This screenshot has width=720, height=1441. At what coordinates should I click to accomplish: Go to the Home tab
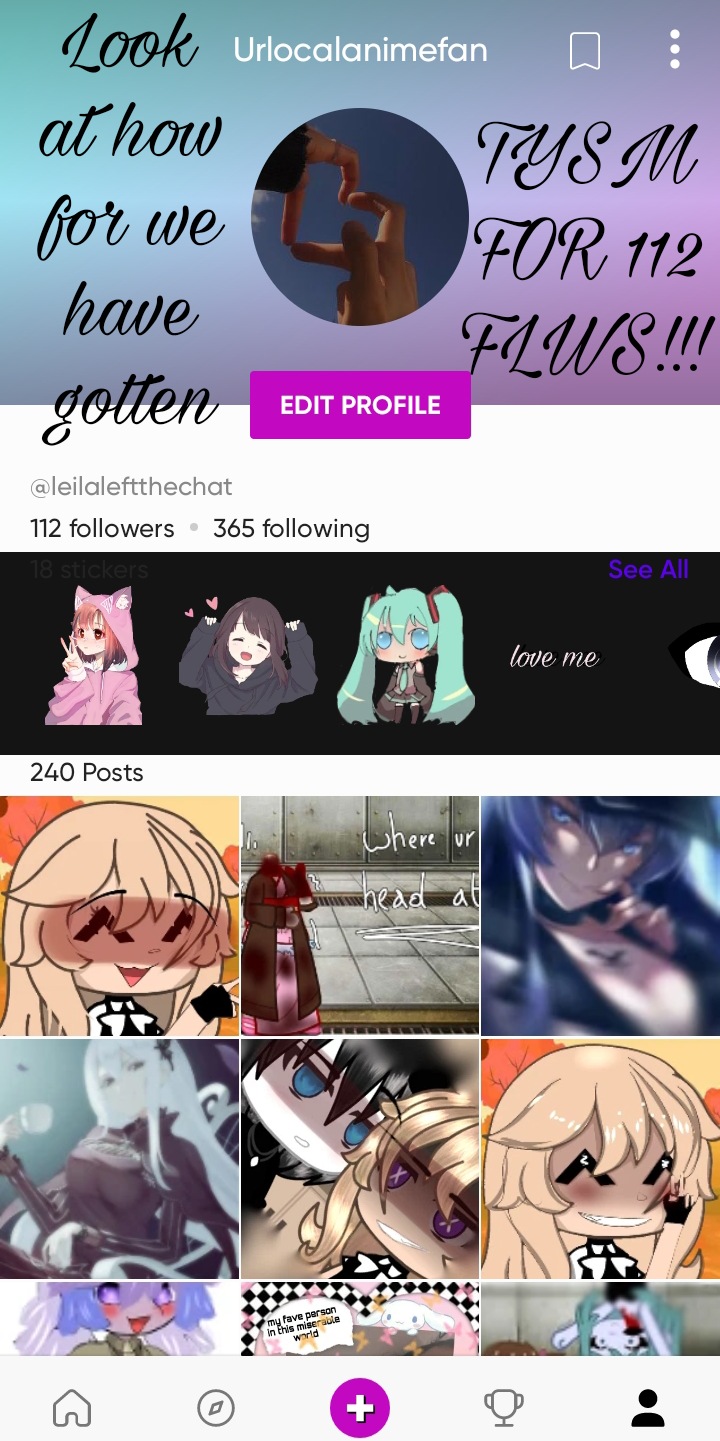click(72, 1408)
